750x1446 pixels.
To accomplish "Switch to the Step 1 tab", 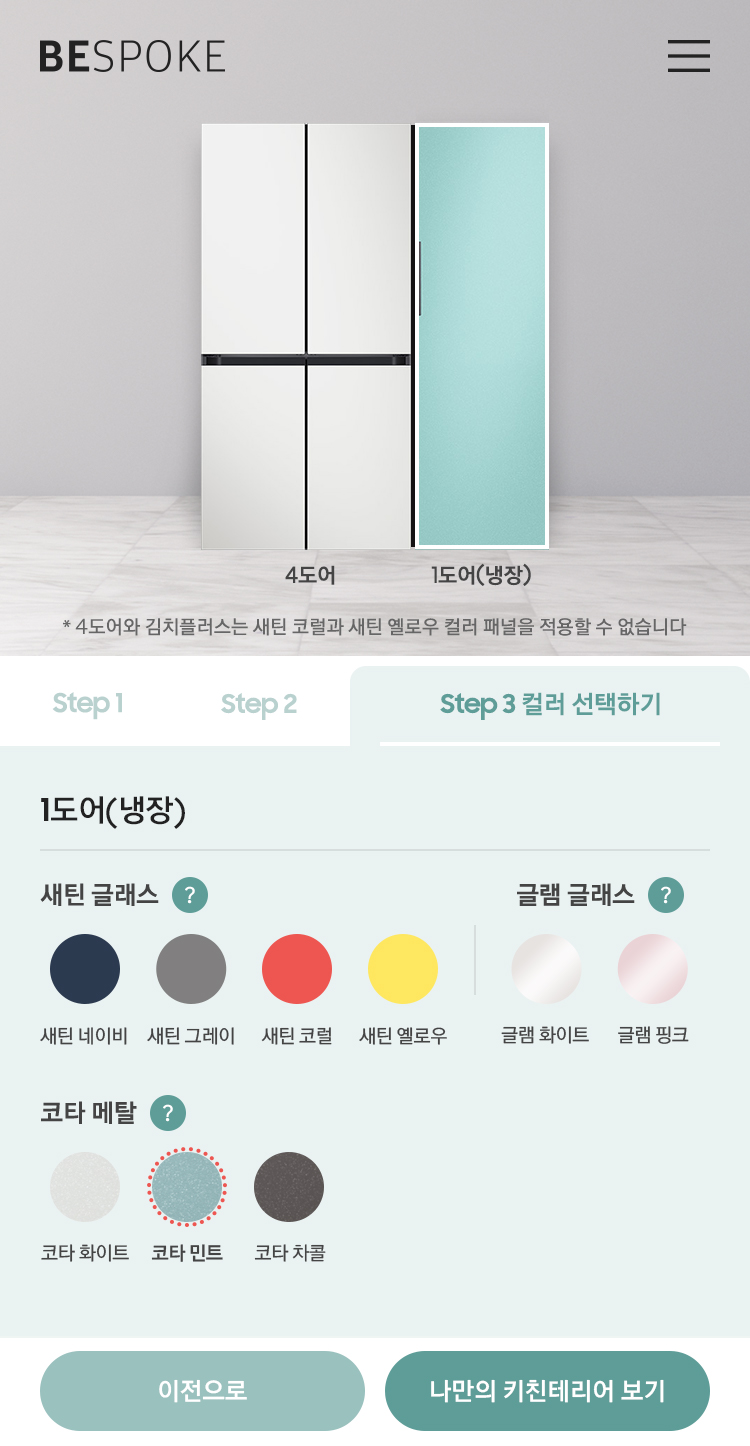I will pos(88,703).
